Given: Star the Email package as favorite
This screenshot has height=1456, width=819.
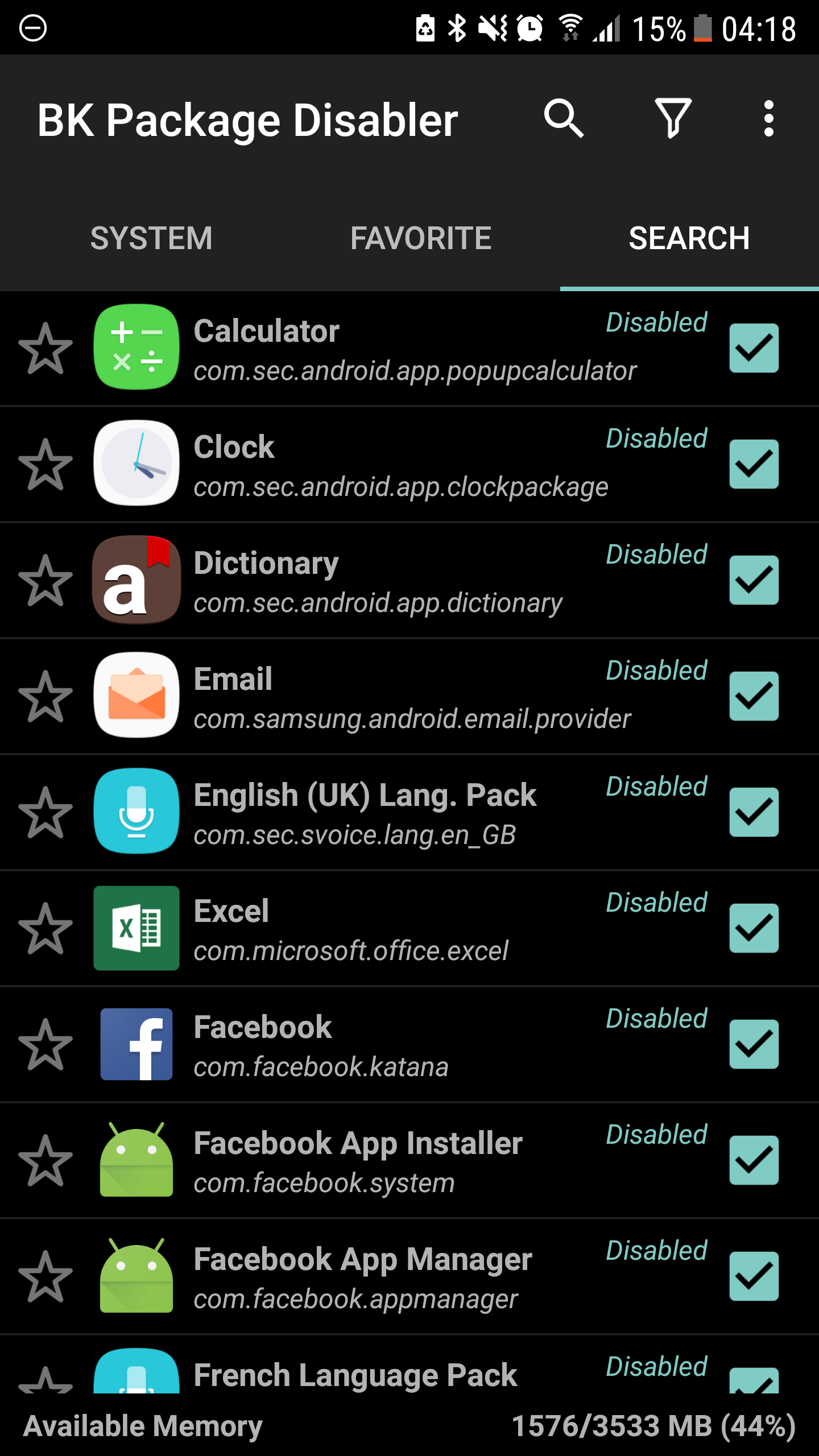Looking at the screenshot, I should coord(45,697).
